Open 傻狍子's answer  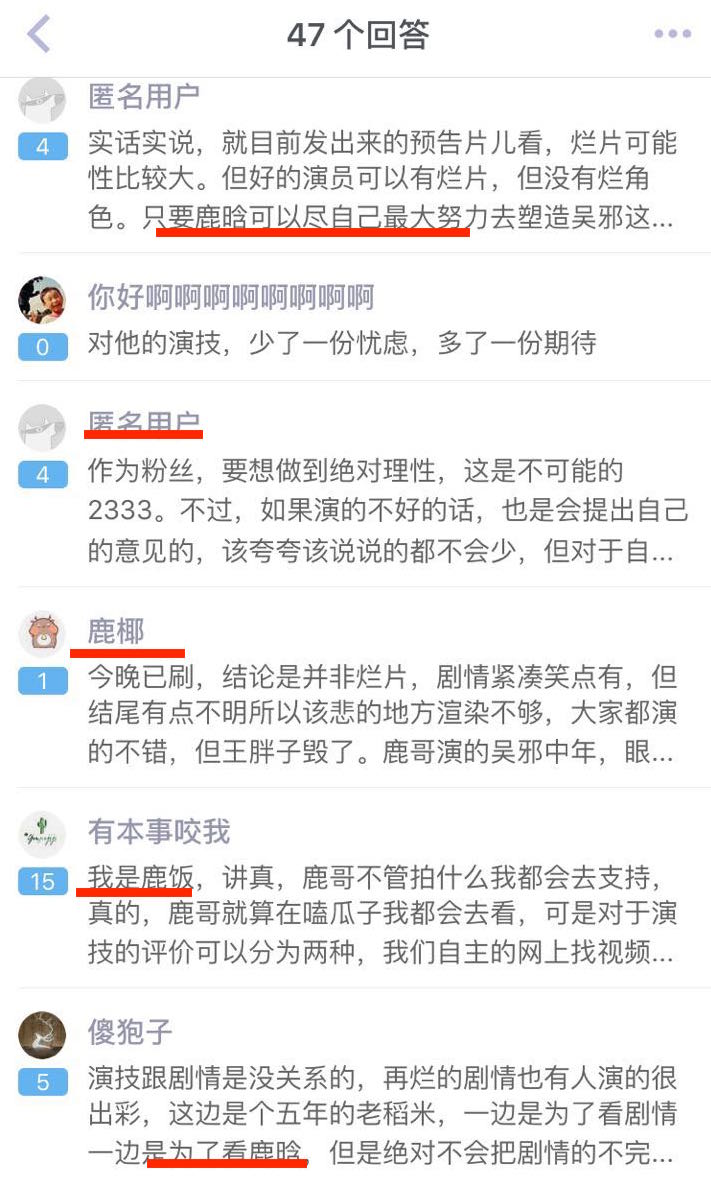382,1115
